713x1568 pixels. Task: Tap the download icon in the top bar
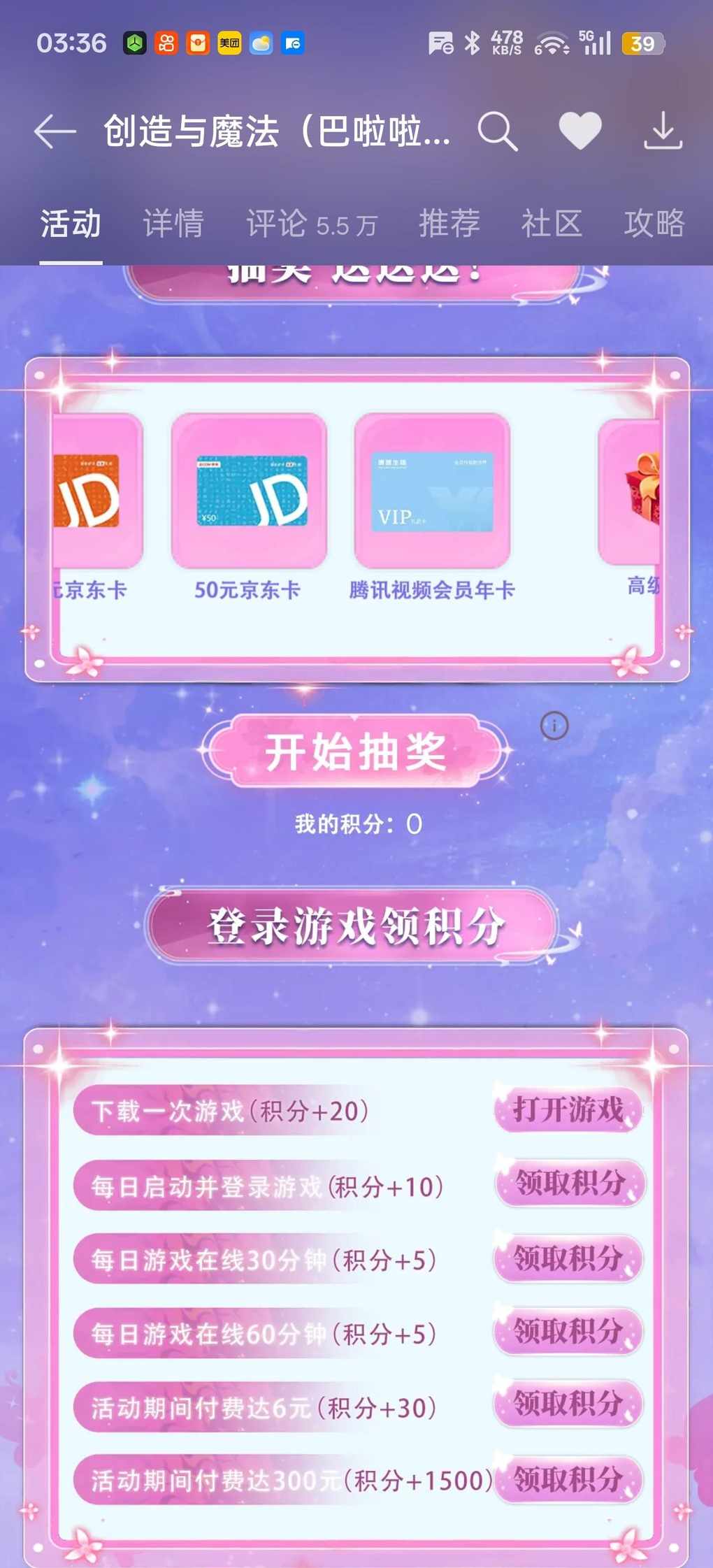662,131
